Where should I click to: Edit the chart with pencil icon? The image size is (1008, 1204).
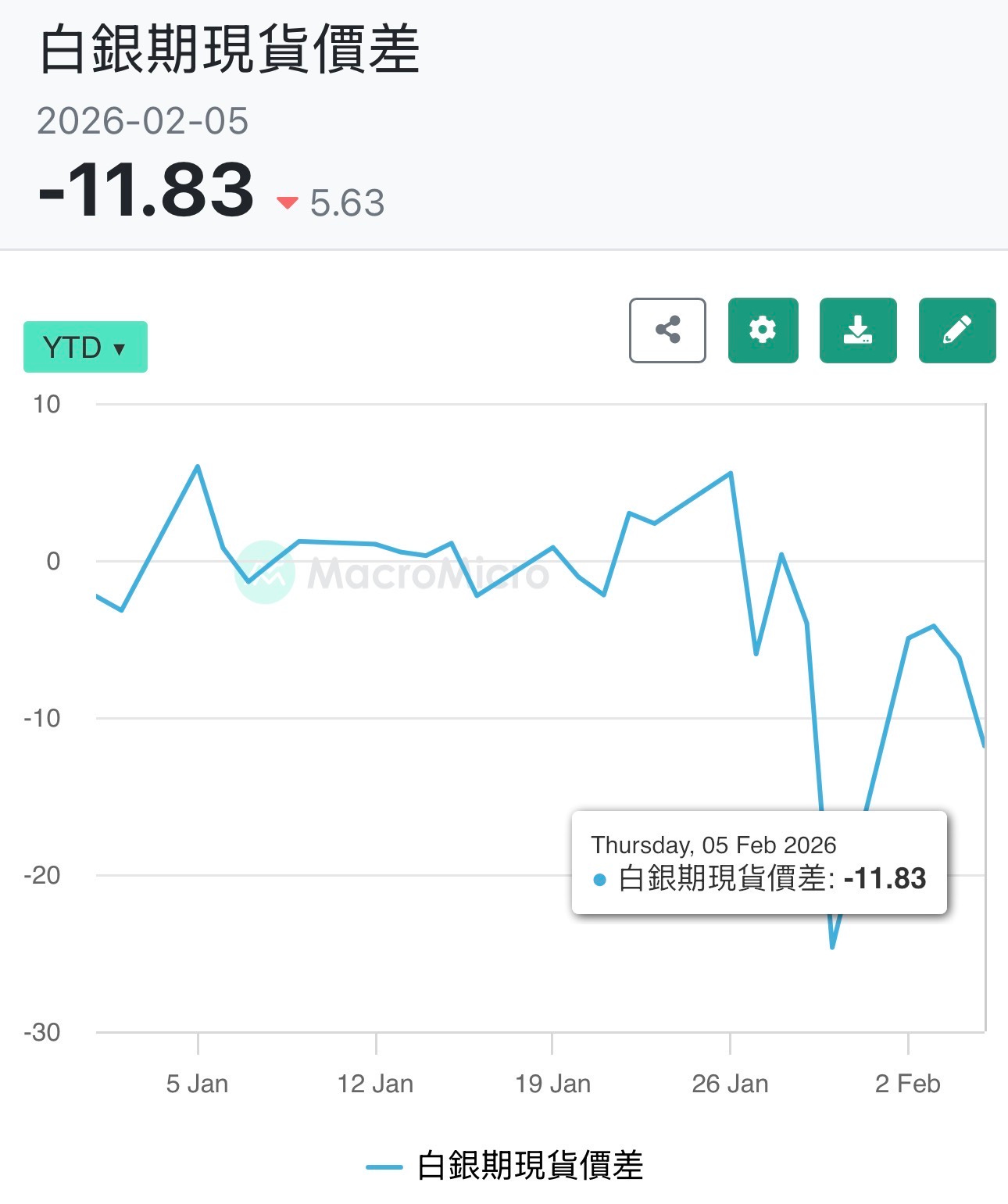click(x=956, y=330)
